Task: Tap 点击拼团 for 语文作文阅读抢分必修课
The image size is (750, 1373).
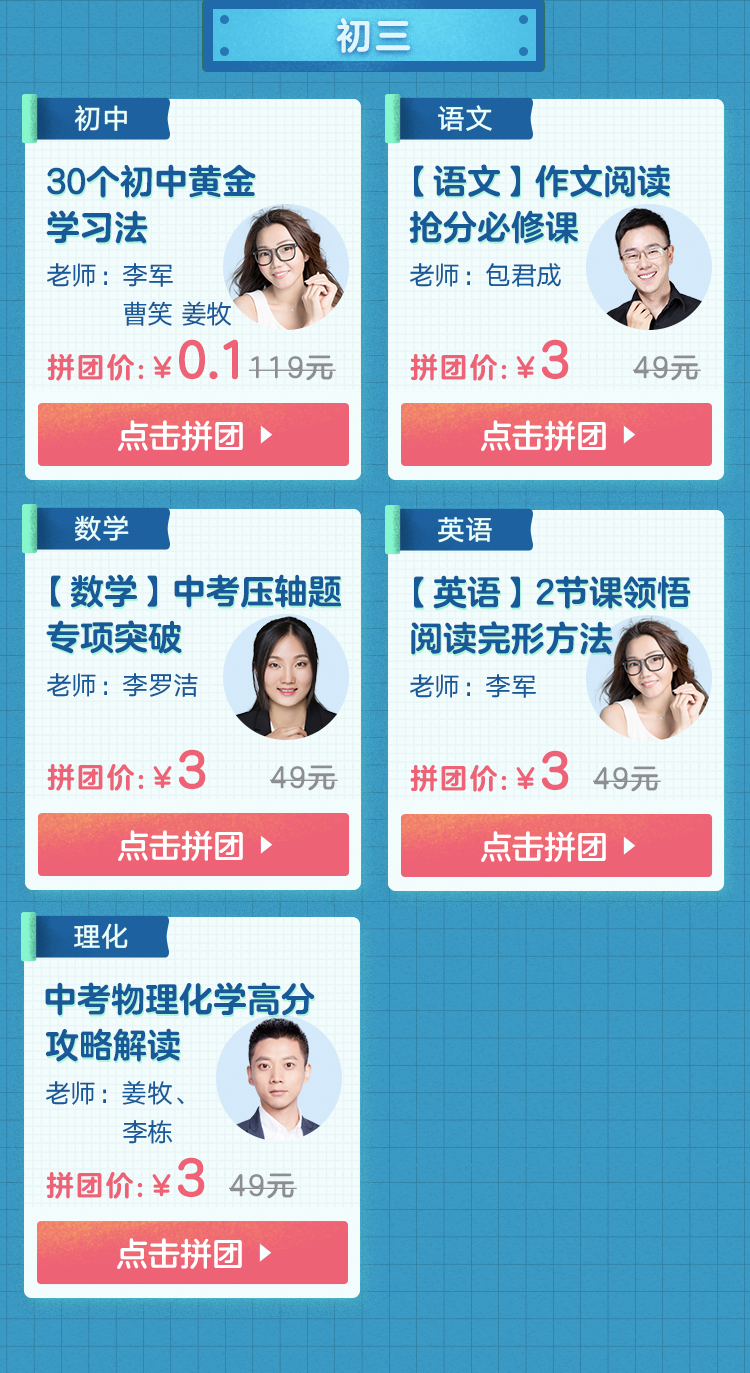Action: pos(556,435)
